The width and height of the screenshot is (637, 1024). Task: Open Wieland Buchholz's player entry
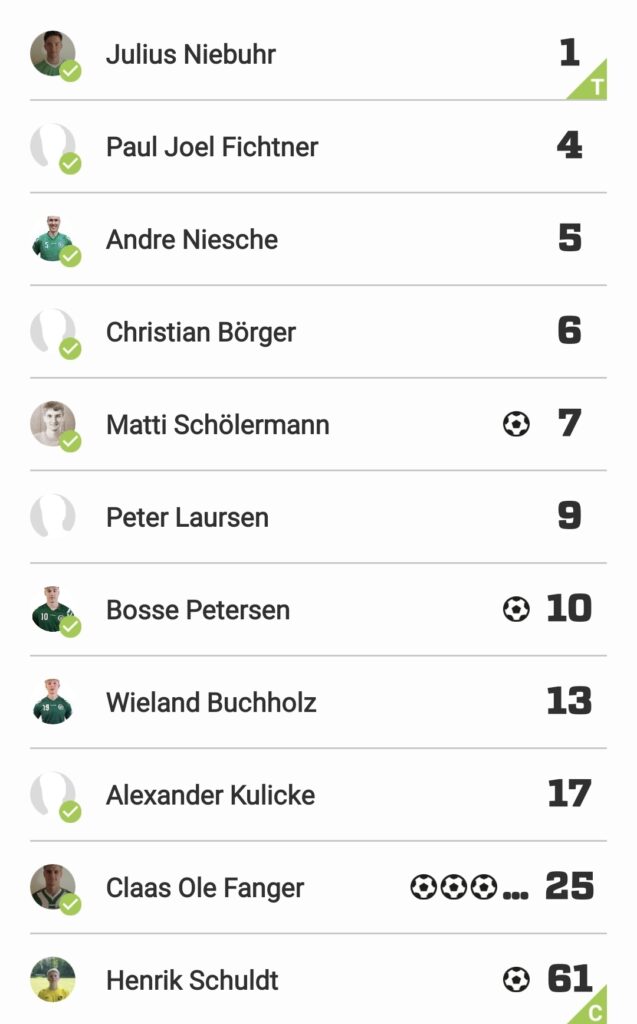[318, 703]
